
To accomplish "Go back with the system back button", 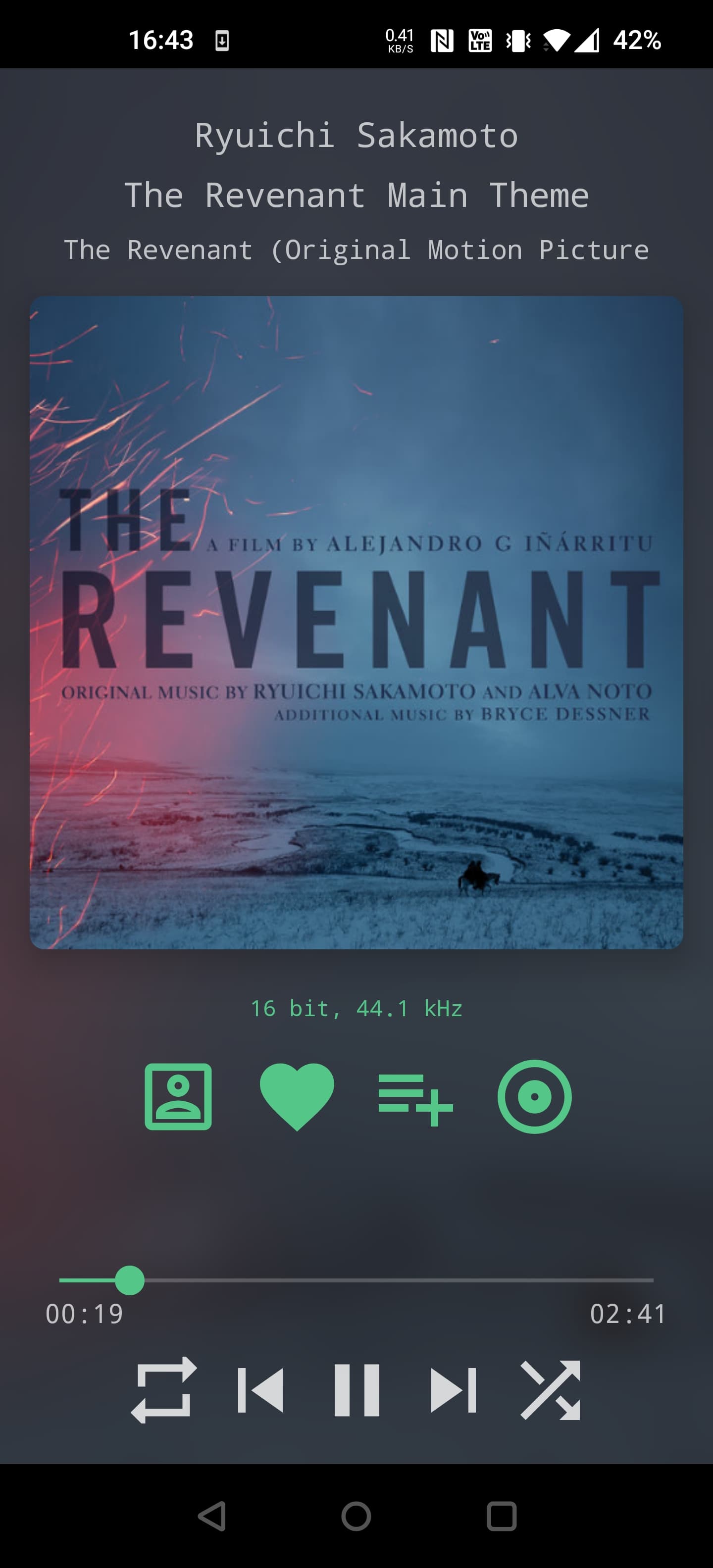I will pos(212,1516).
